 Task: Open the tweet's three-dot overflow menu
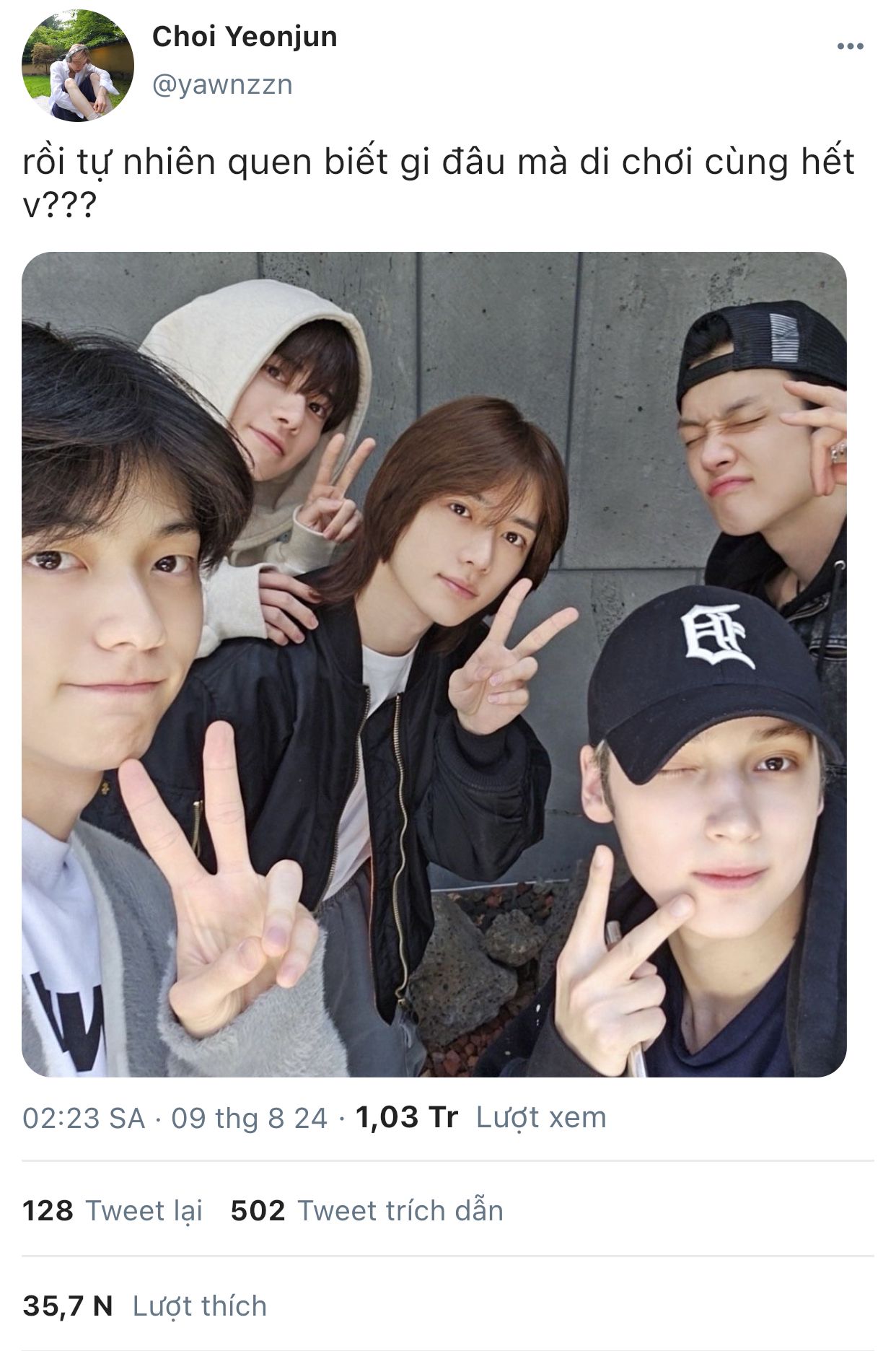[x=850, y=47]
